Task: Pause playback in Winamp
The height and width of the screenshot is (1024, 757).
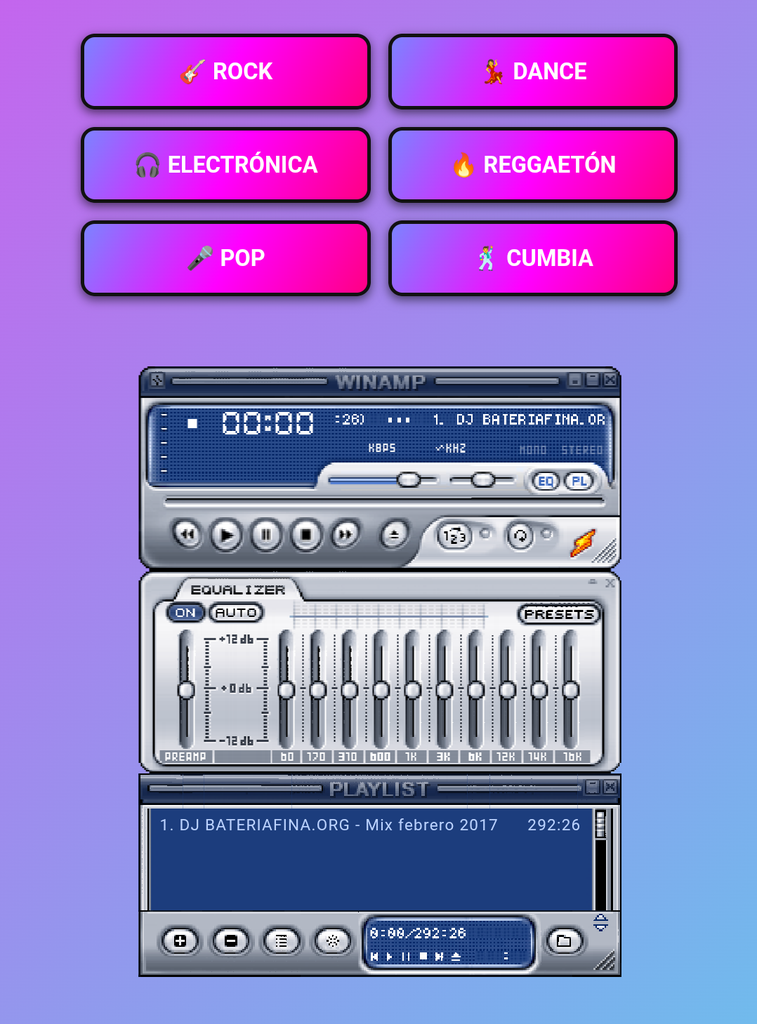Action: tap(266, 535)
